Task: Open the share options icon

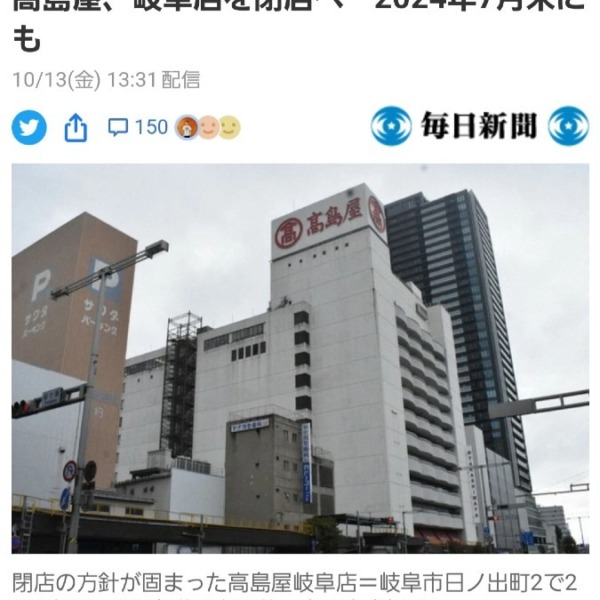Action: click(76, 127)
